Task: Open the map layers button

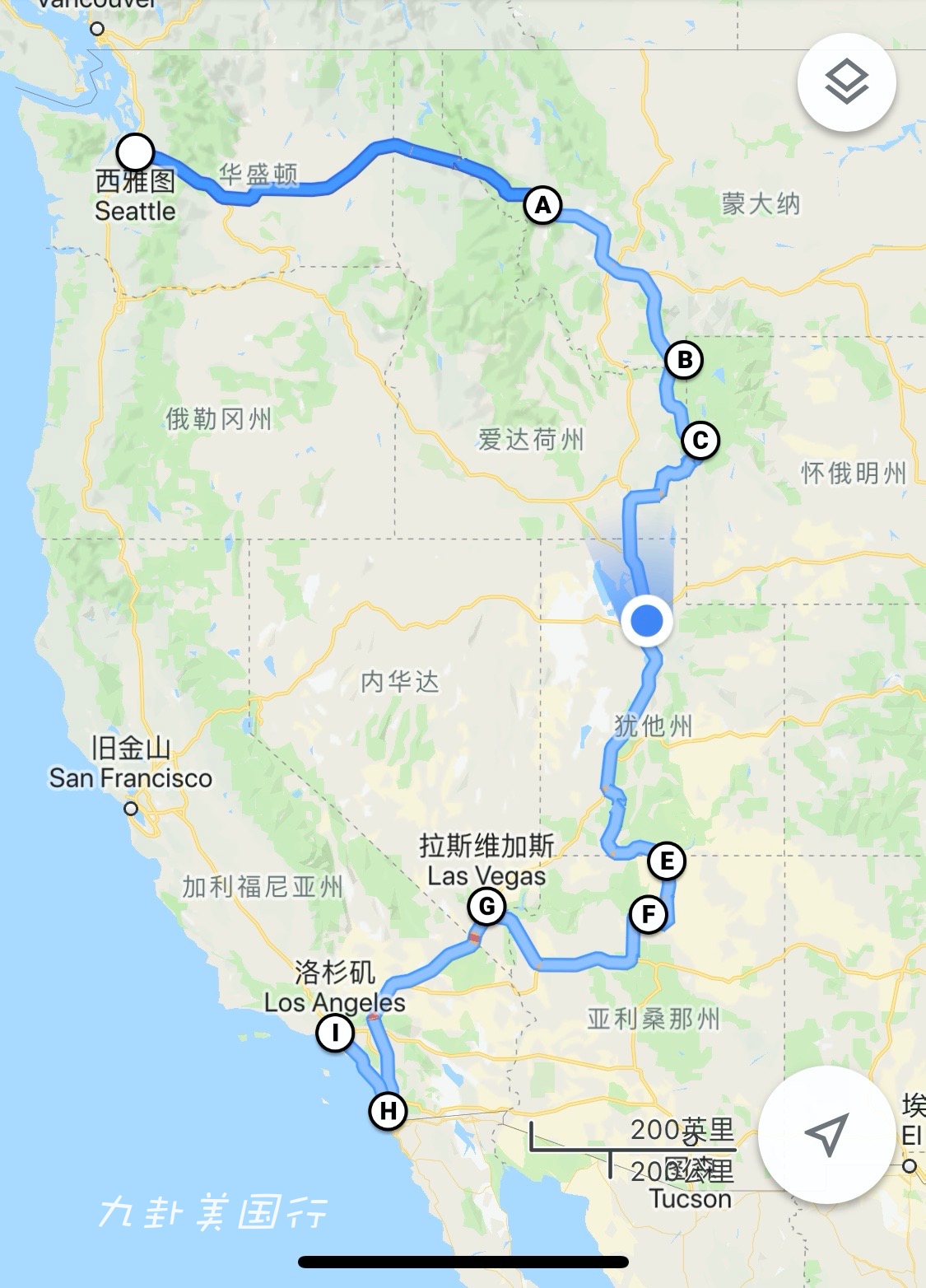Action: click(x=846, y=82)
